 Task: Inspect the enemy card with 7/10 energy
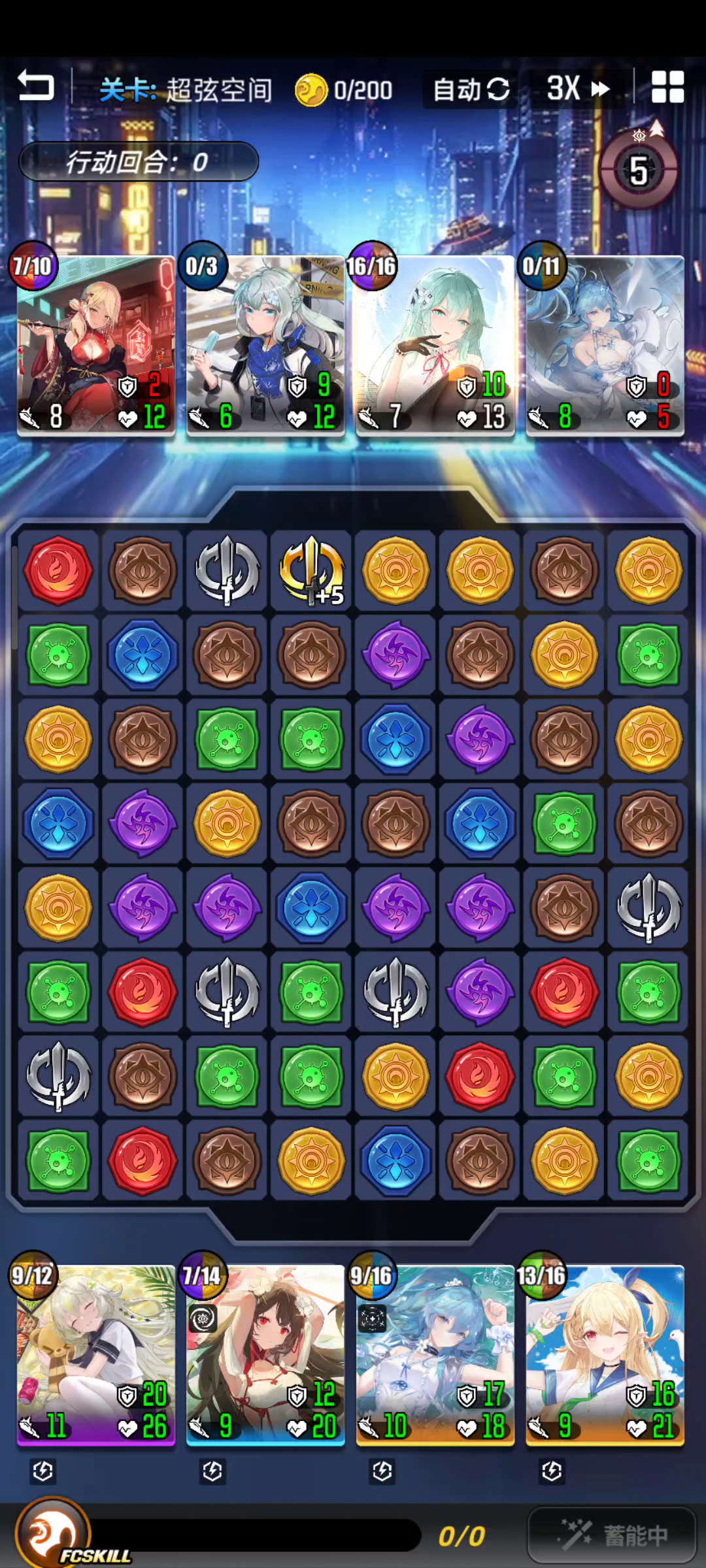click(x=96, y=346)
